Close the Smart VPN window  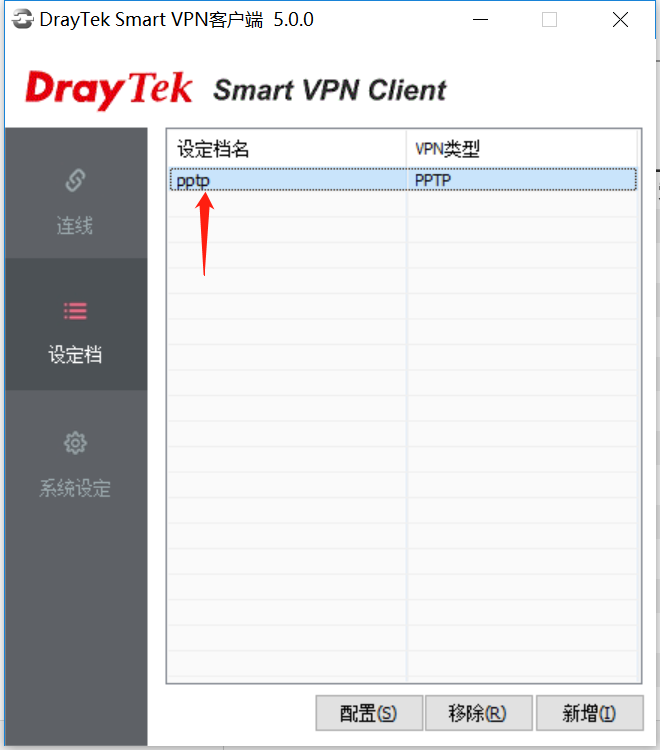[x=621, y=20]
